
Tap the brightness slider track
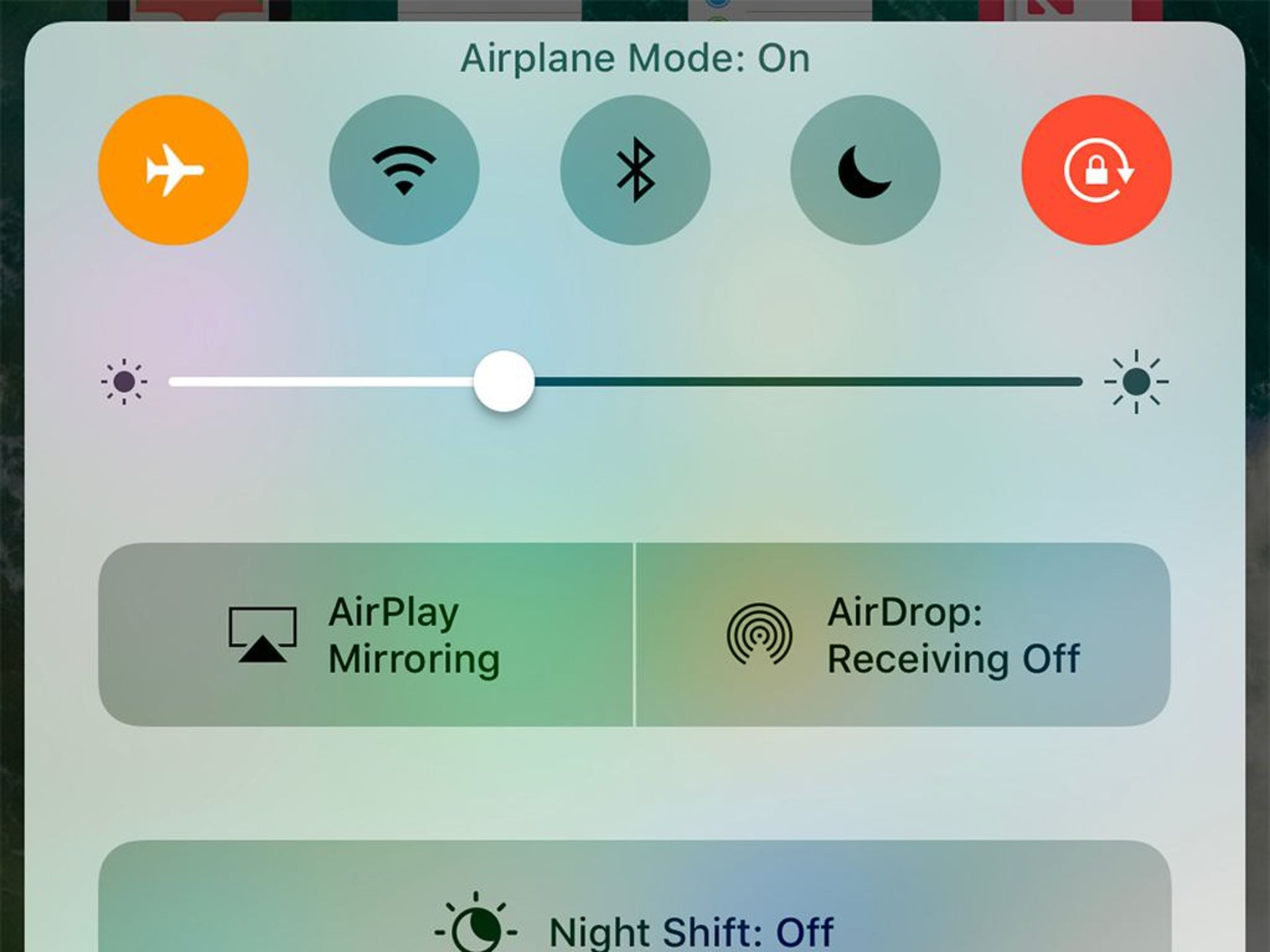pyautogui.click(x=794, y=381)
